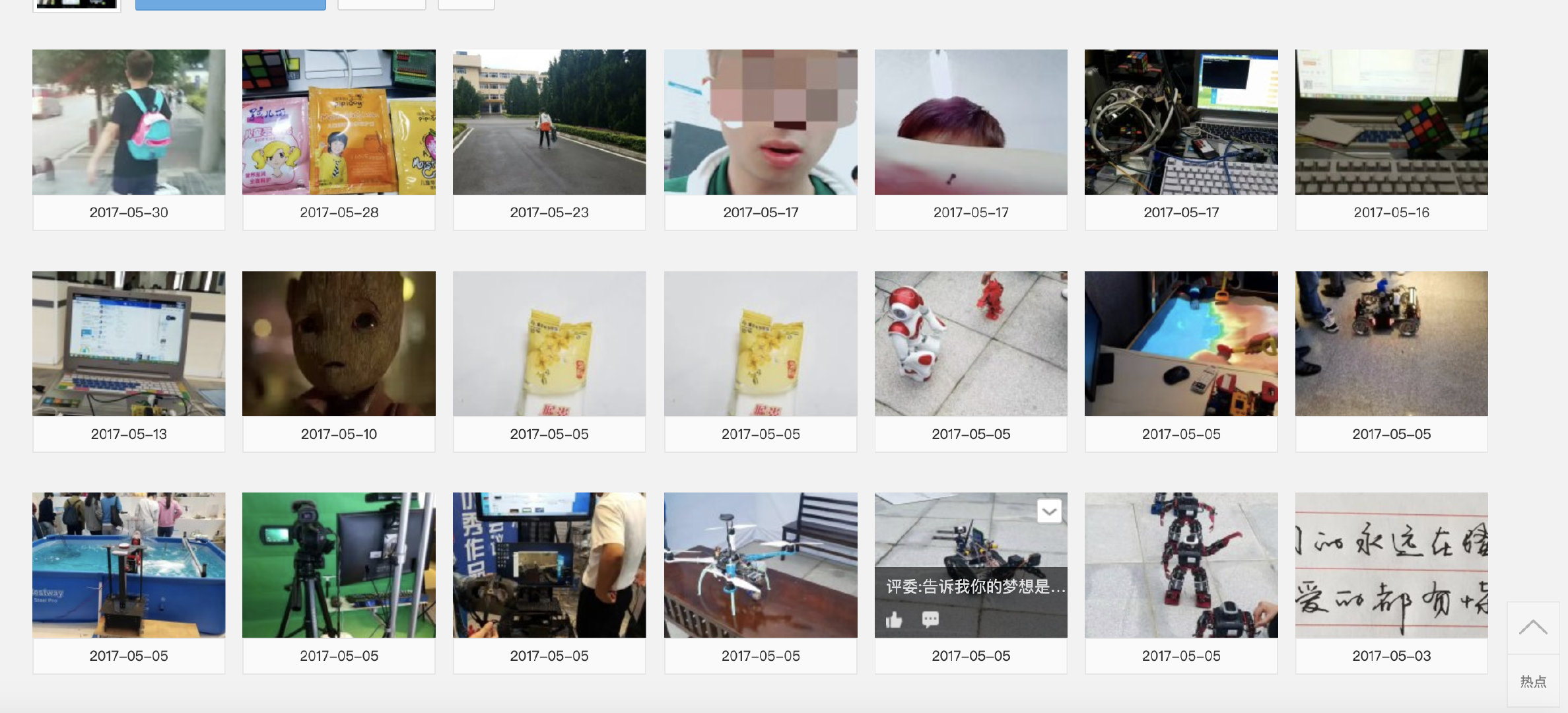The width and height of the screenshot is (1568, 713).
Task: Expand the dropdown arrow on hovered photo
Action: click(1048, 511)
